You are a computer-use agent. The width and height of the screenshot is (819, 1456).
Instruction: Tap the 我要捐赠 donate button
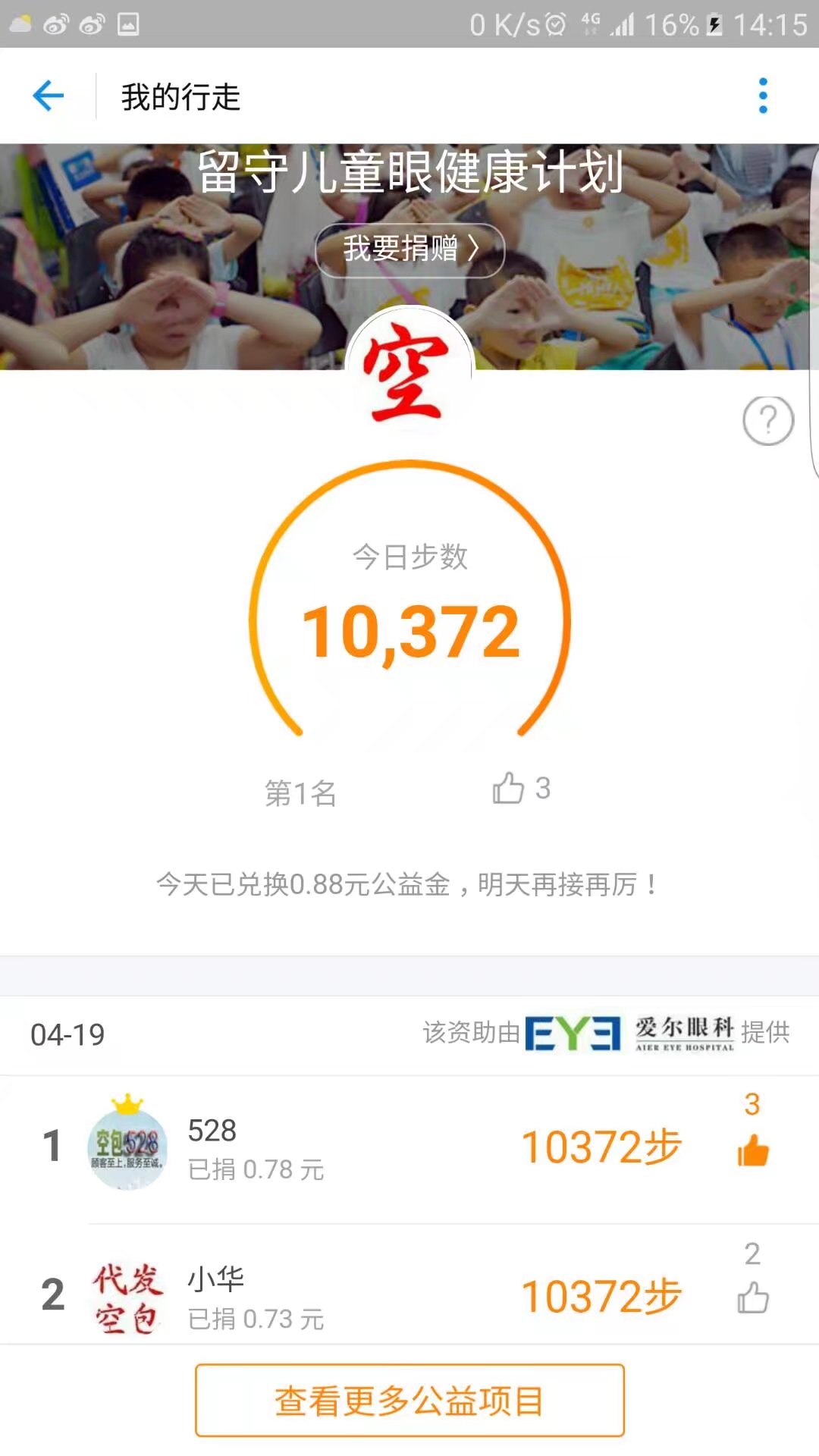410,249
